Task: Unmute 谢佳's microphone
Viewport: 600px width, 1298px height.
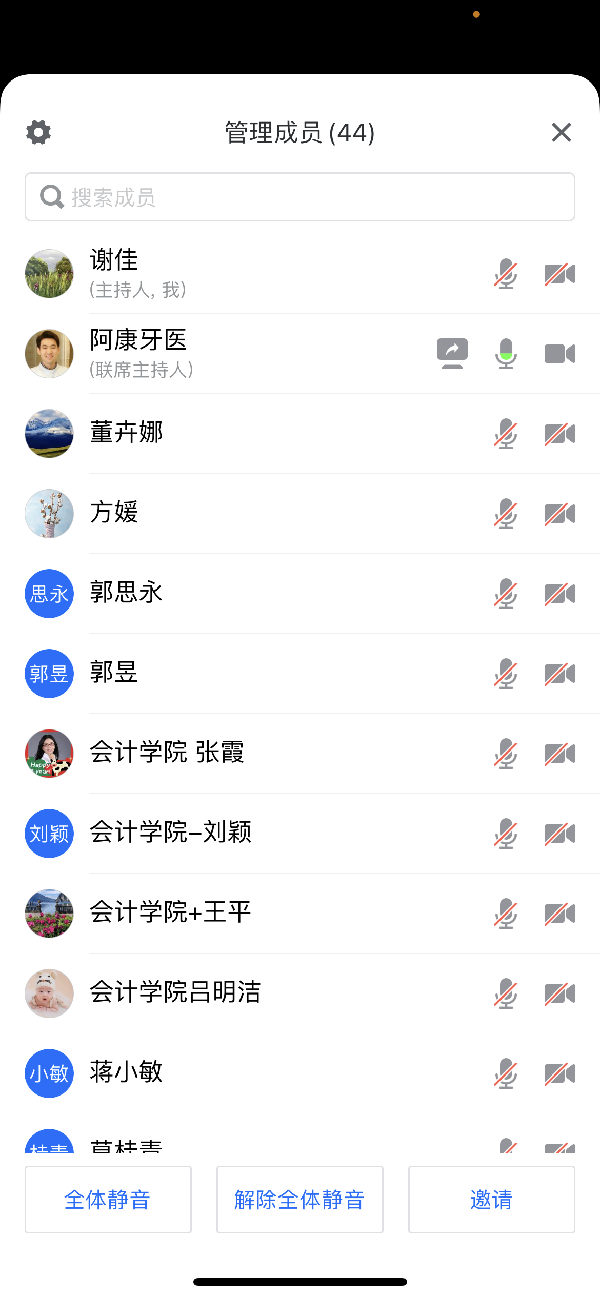Action: [507, 273]
